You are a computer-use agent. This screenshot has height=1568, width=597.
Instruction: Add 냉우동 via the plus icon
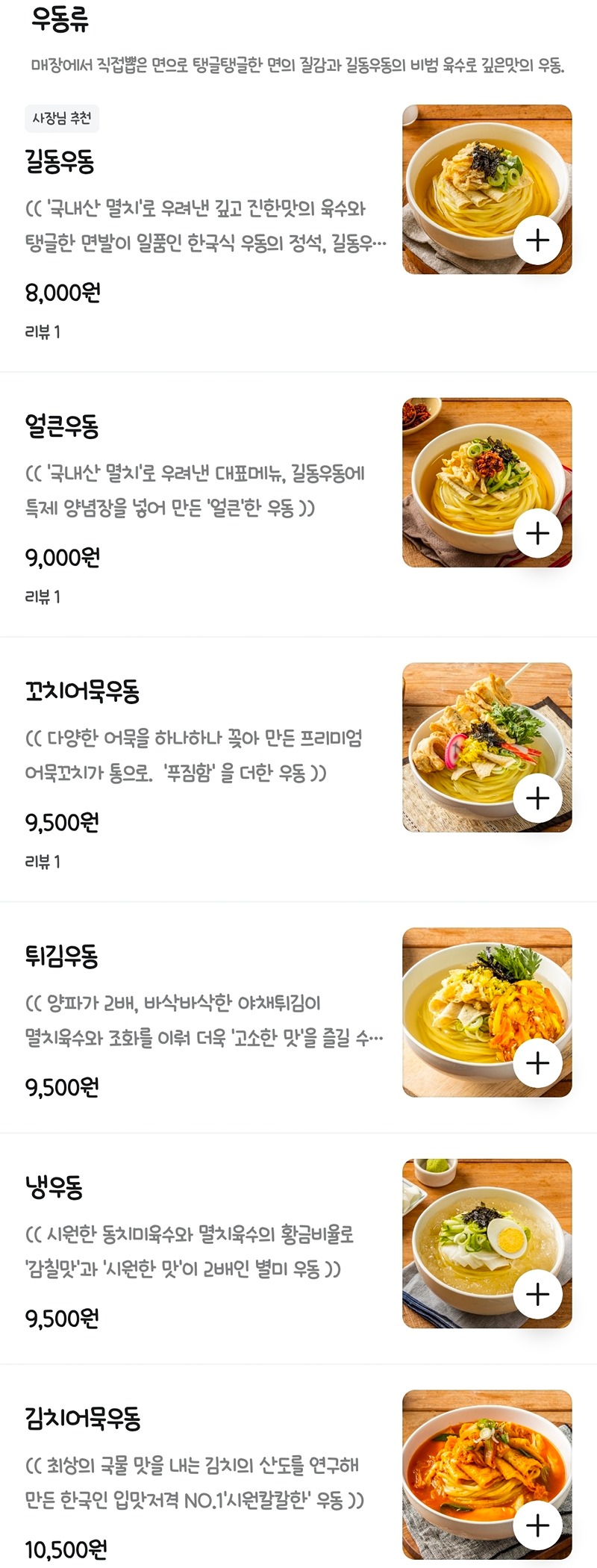(x=537, y=1294)
